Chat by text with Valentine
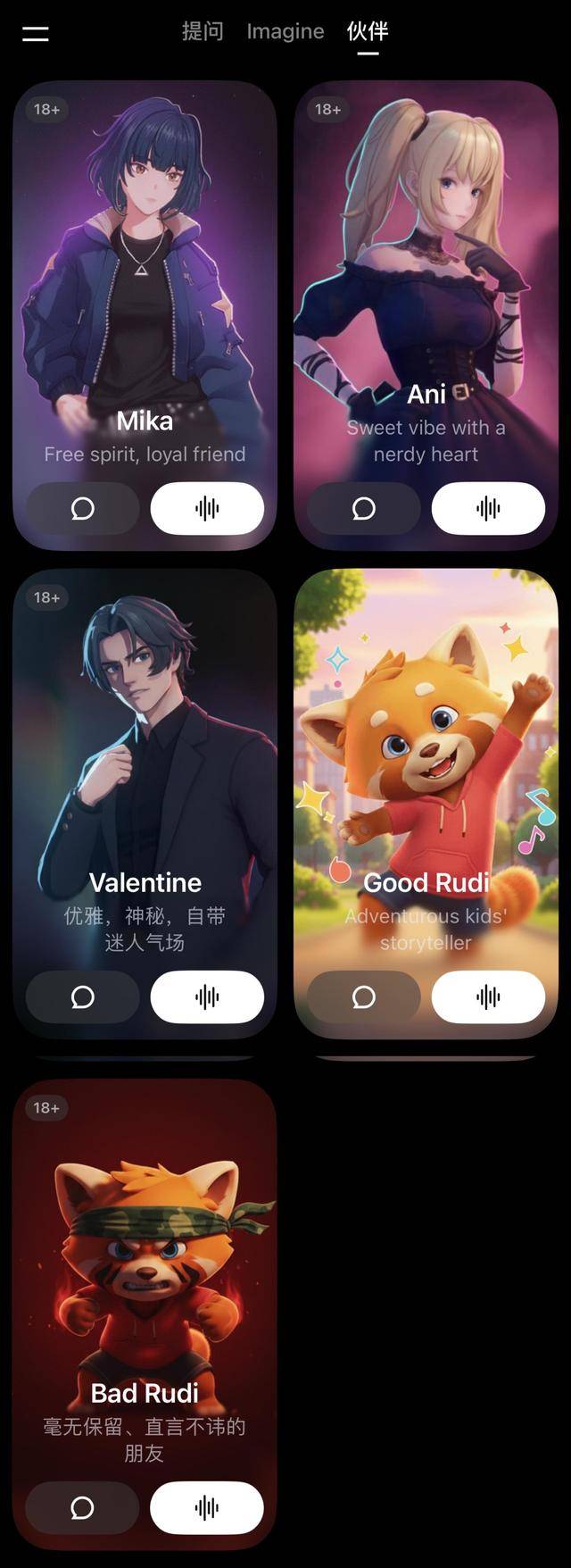Screen dimensions: 571x1568 point(83,997)
